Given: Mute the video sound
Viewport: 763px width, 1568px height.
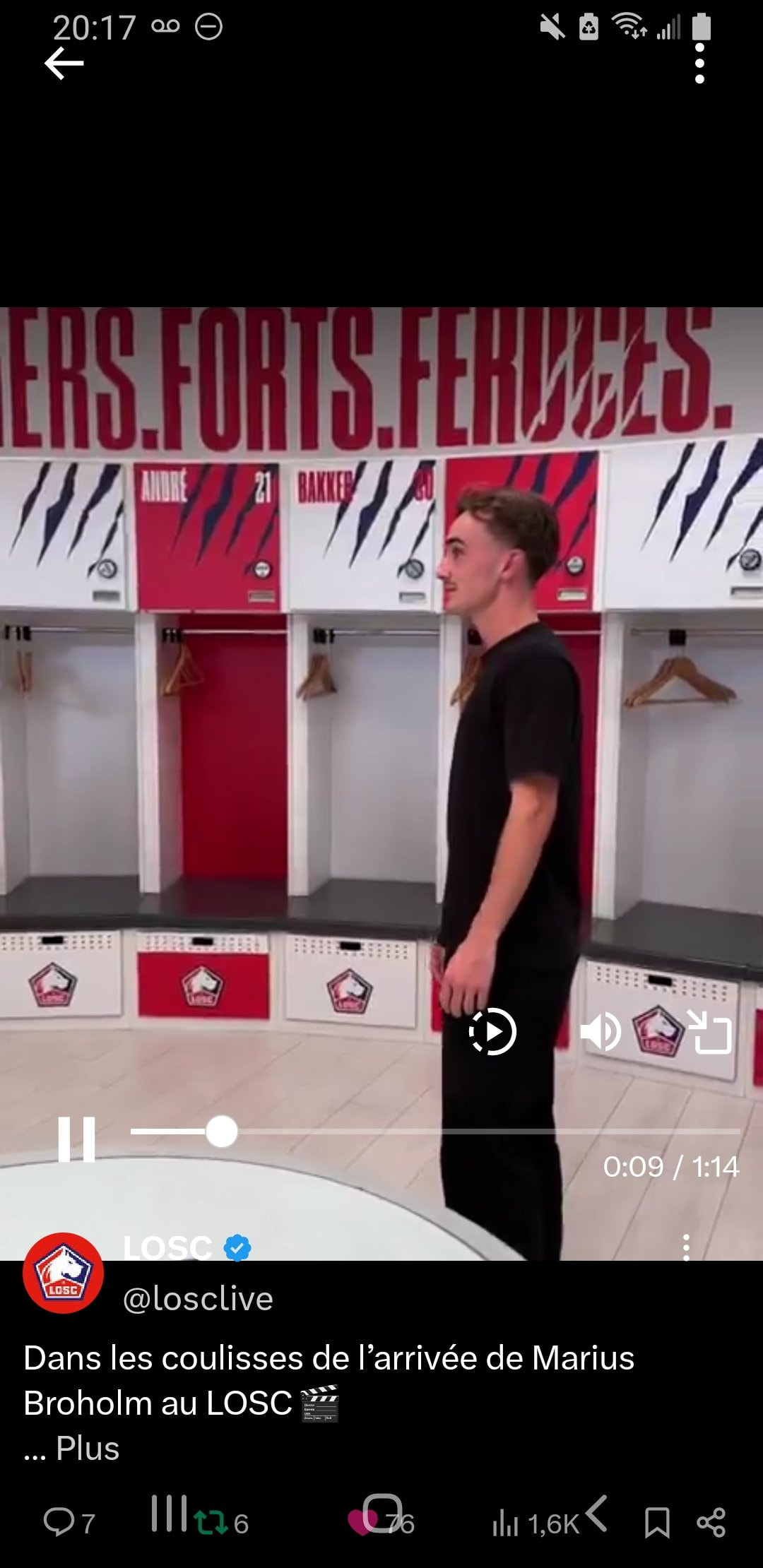Looking at the screenshot, I should click(x=600, y=1032).
